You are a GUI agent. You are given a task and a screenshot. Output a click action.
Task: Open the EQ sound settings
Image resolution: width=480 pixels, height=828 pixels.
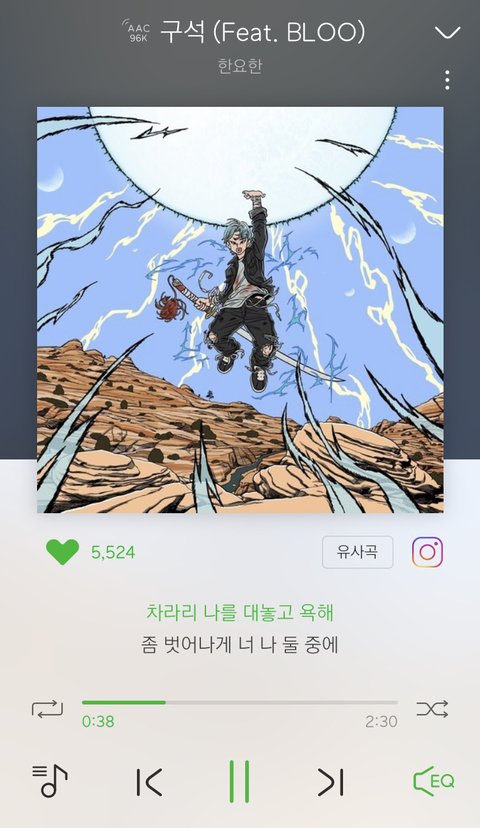(434, 781)
